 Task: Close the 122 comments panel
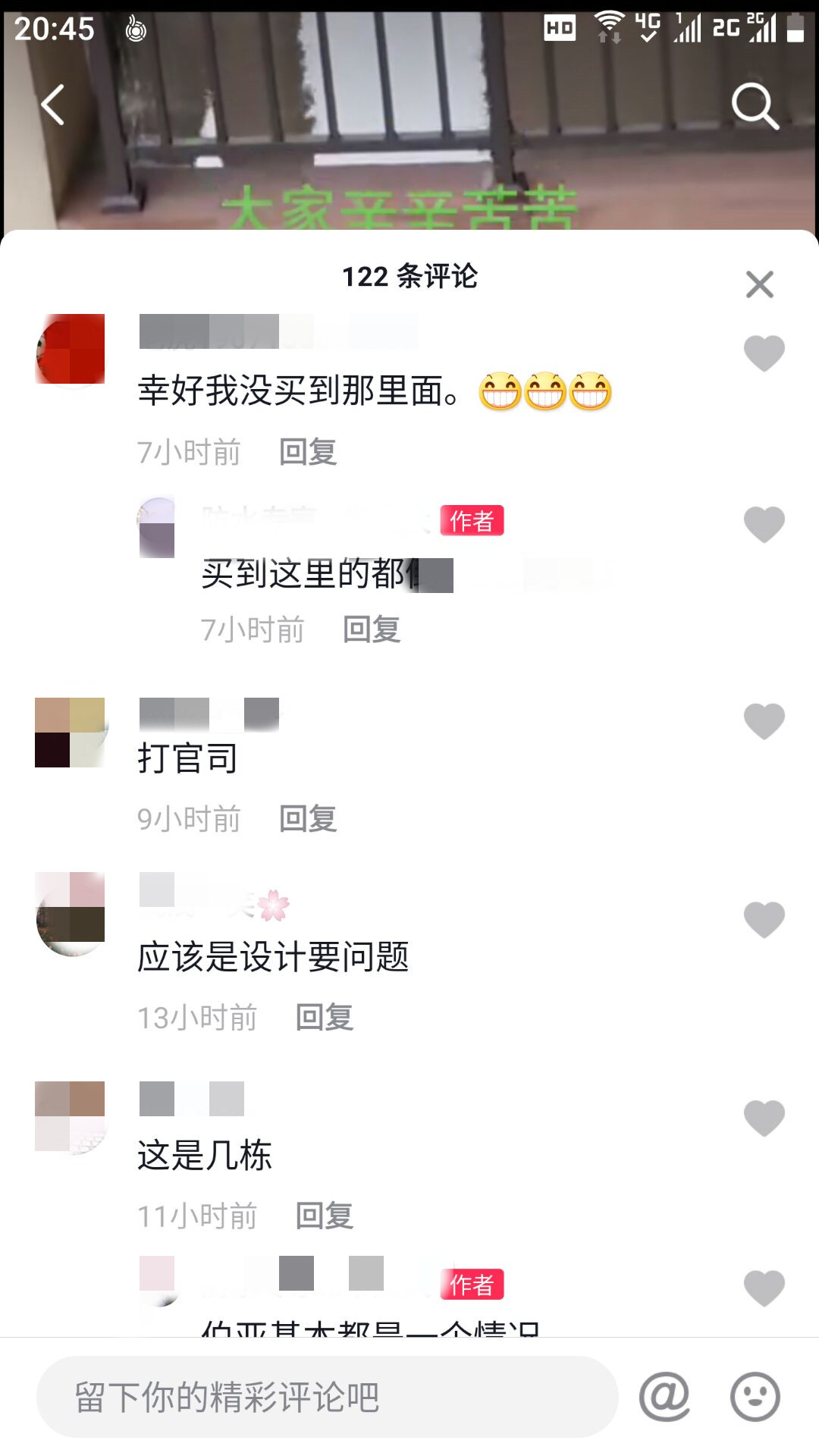759,285
